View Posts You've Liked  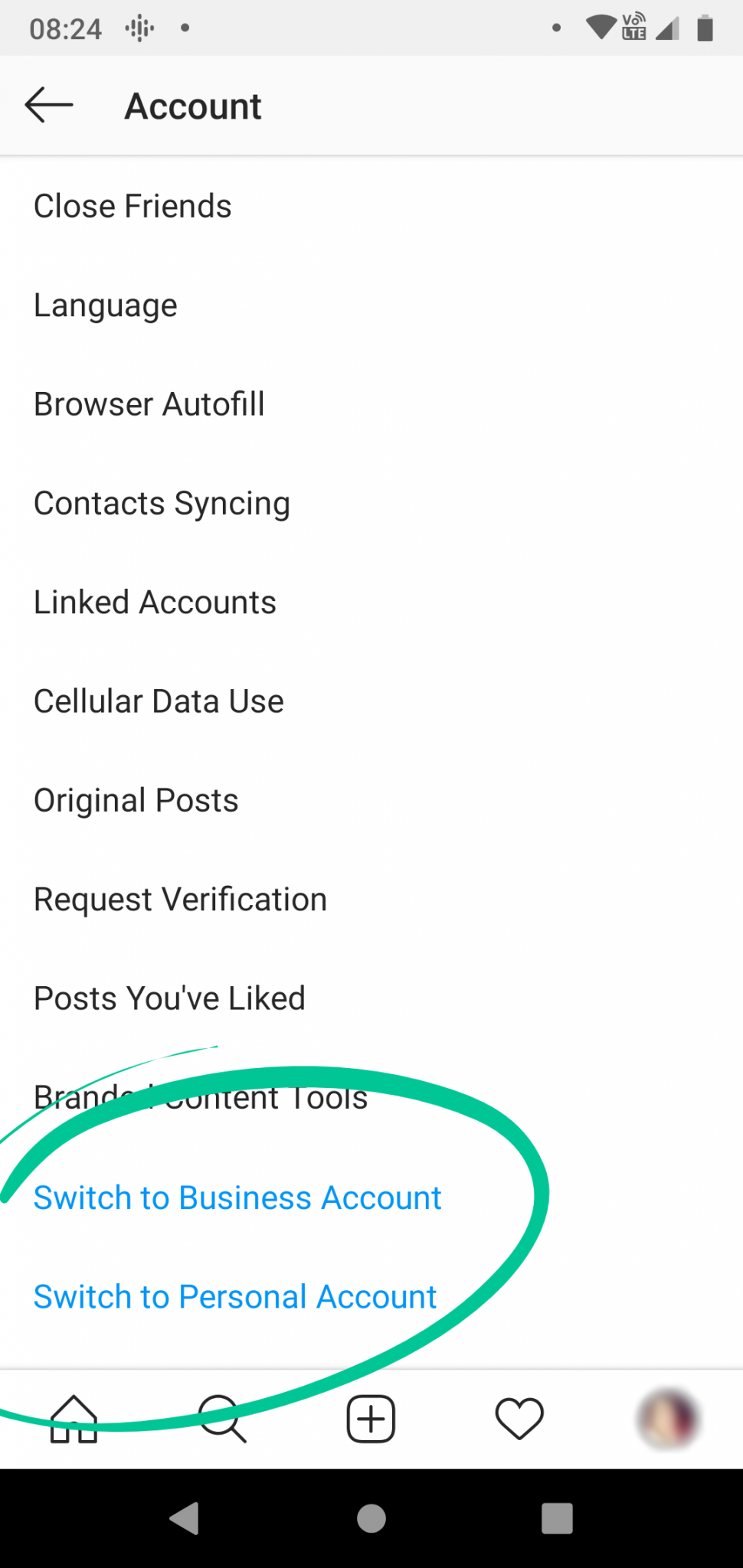(371, 998)
